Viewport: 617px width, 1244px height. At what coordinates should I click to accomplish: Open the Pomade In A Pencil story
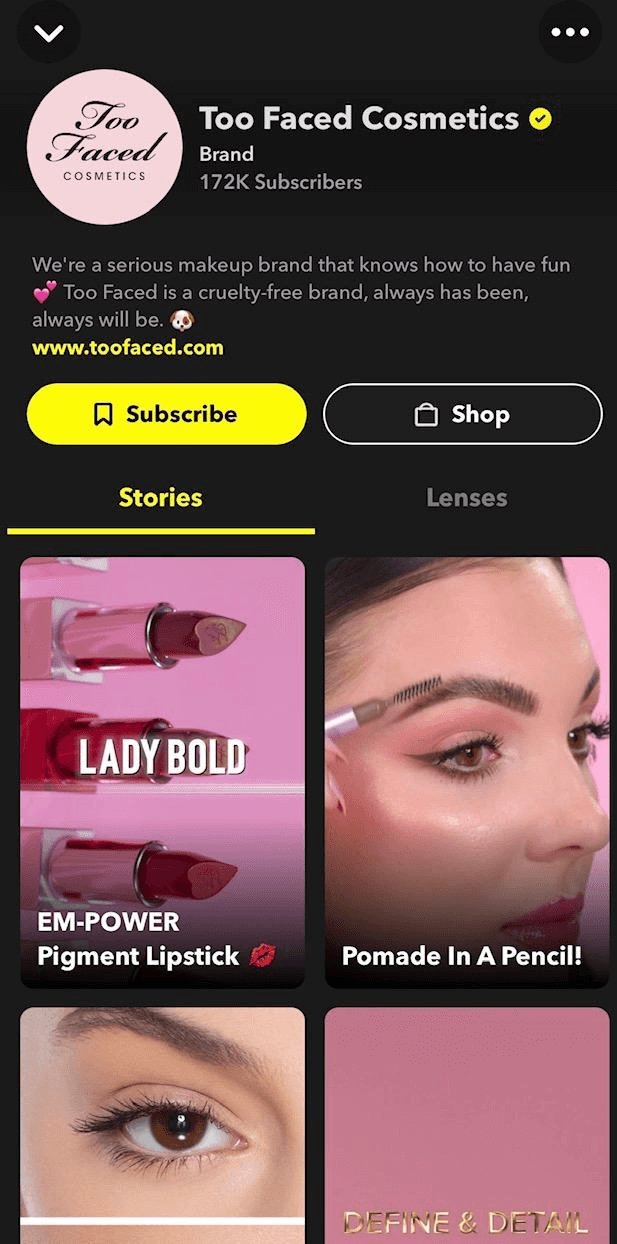(x=466, y=772)
